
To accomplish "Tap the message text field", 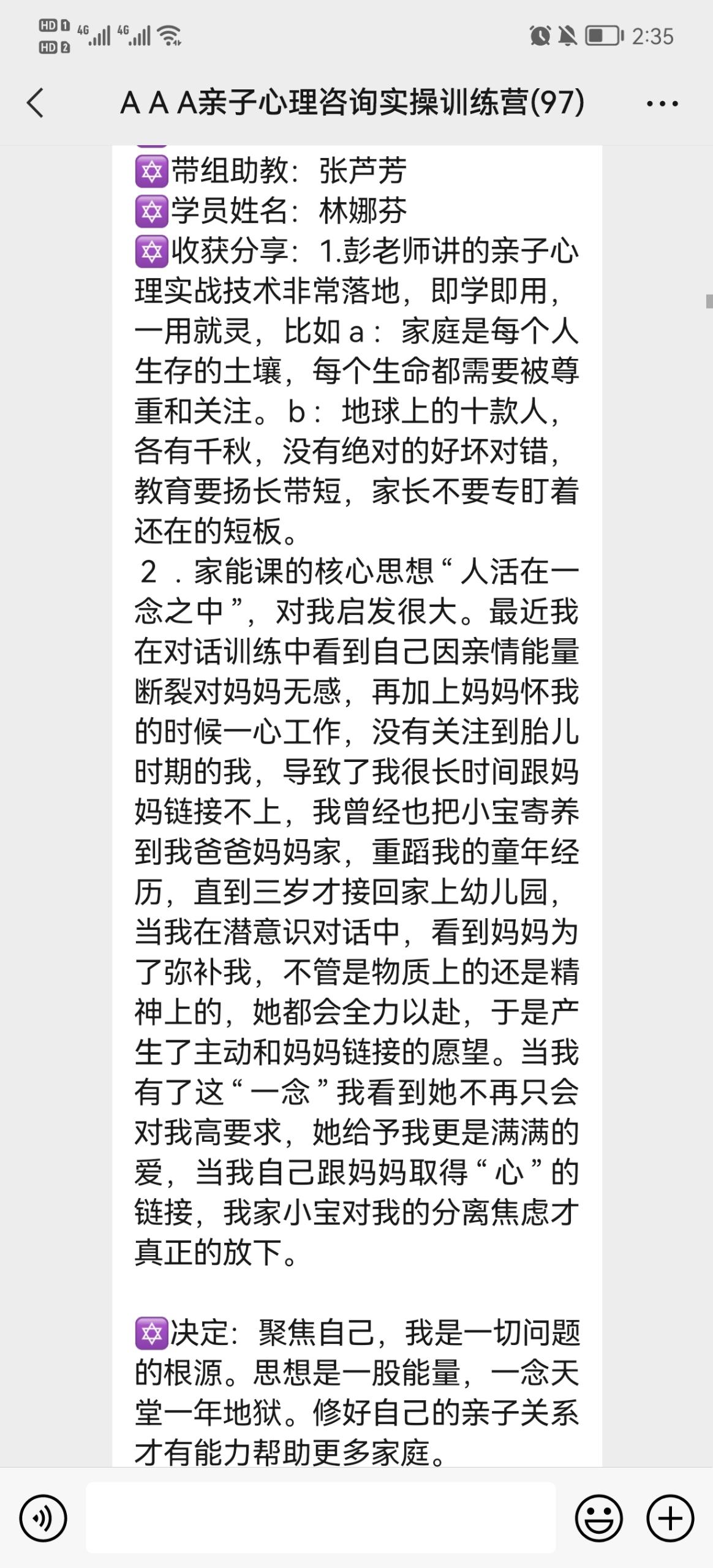I will pos(320,1517).
